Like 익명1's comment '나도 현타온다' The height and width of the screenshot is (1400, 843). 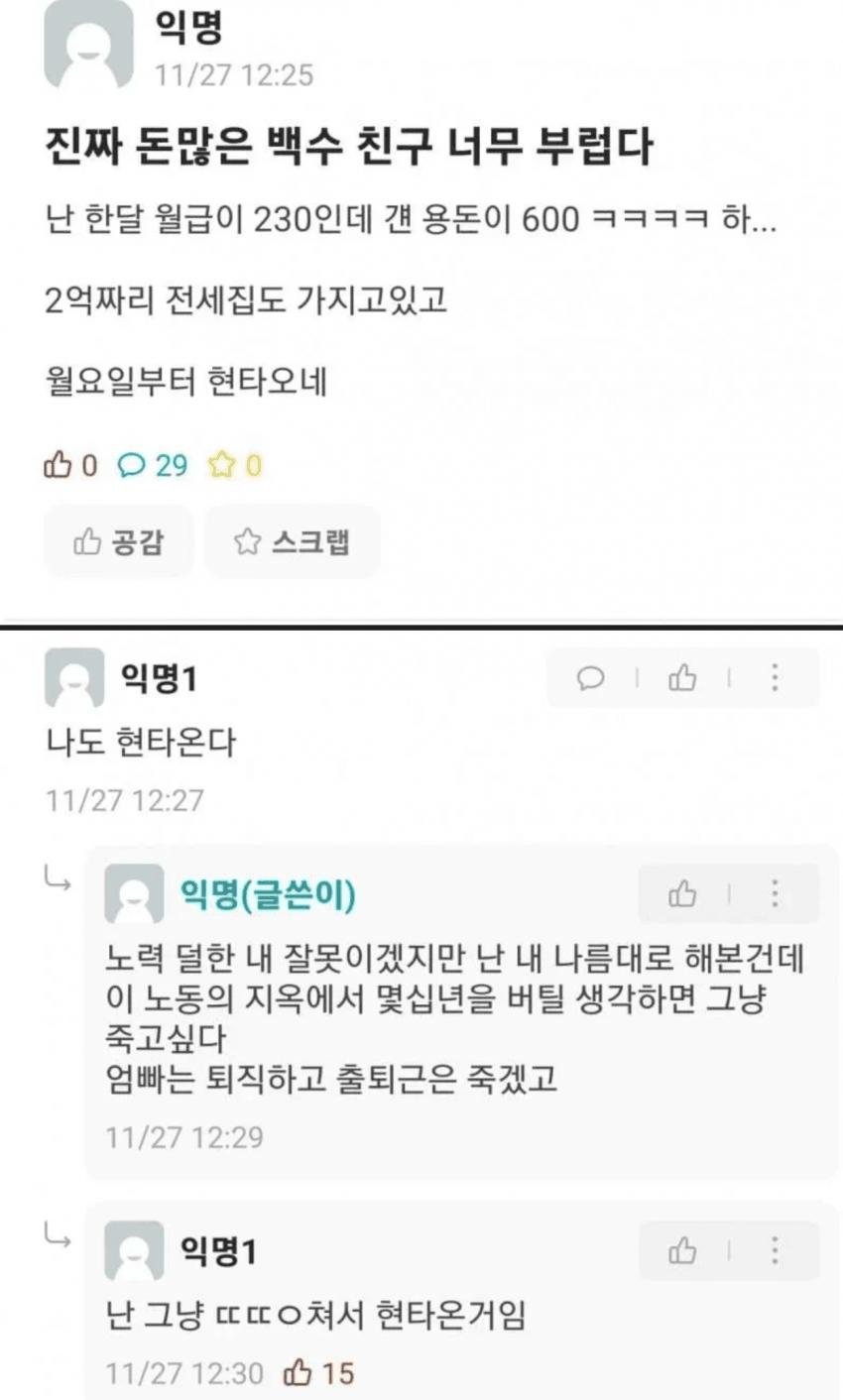click(x=682, y=678)
